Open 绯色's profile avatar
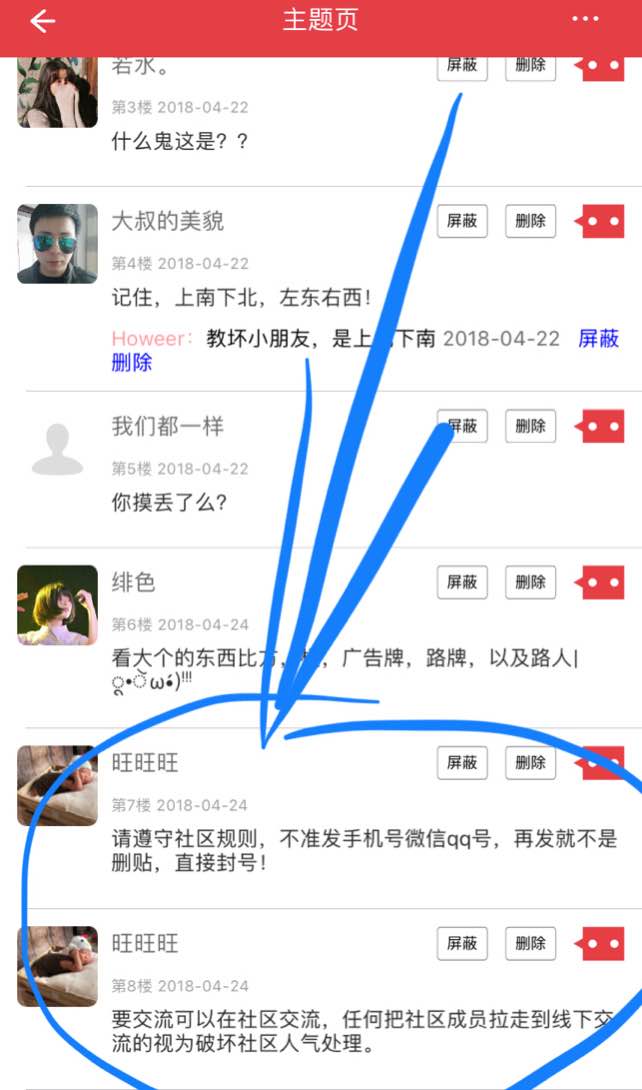642x1090 pixels. point(57,605)
